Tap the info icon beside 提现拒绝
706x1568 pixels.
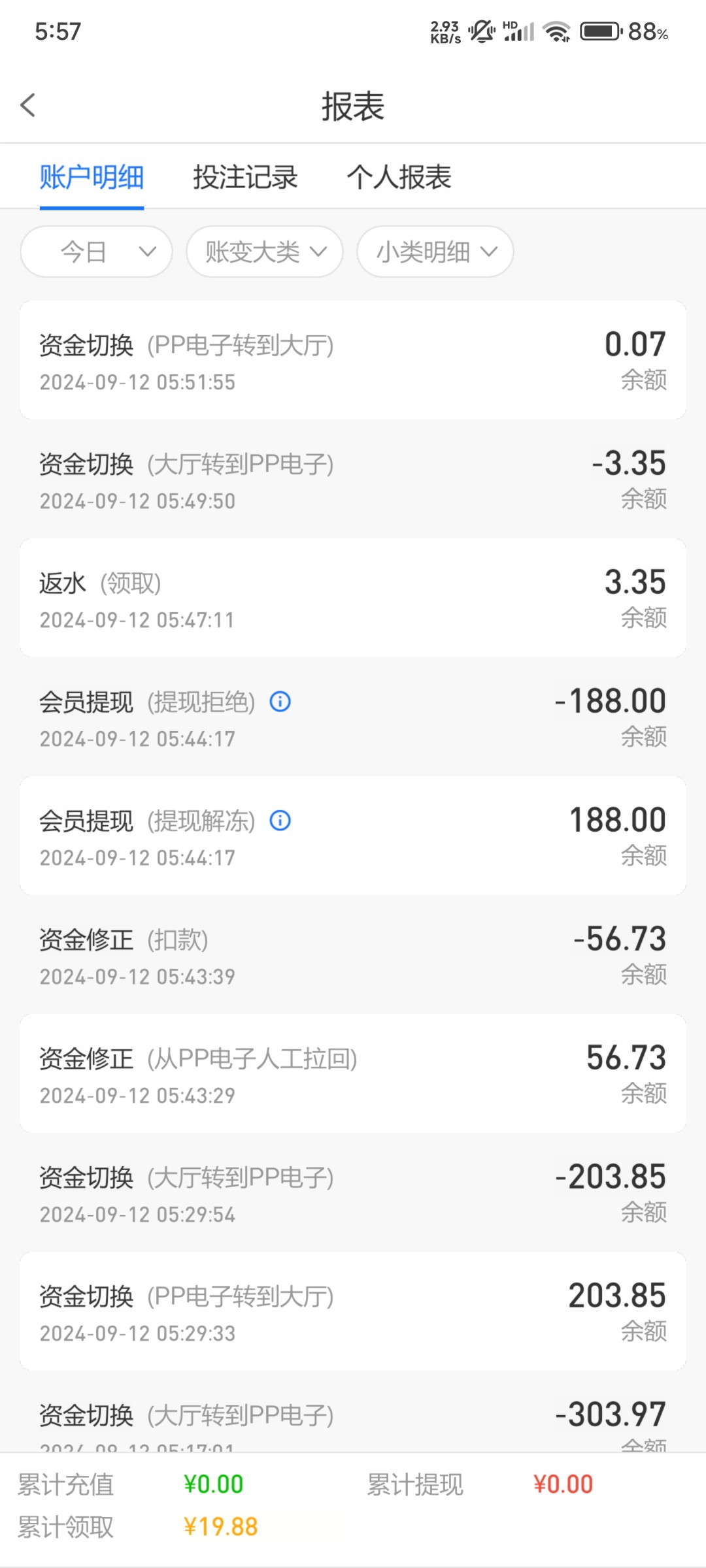point(280,702)
